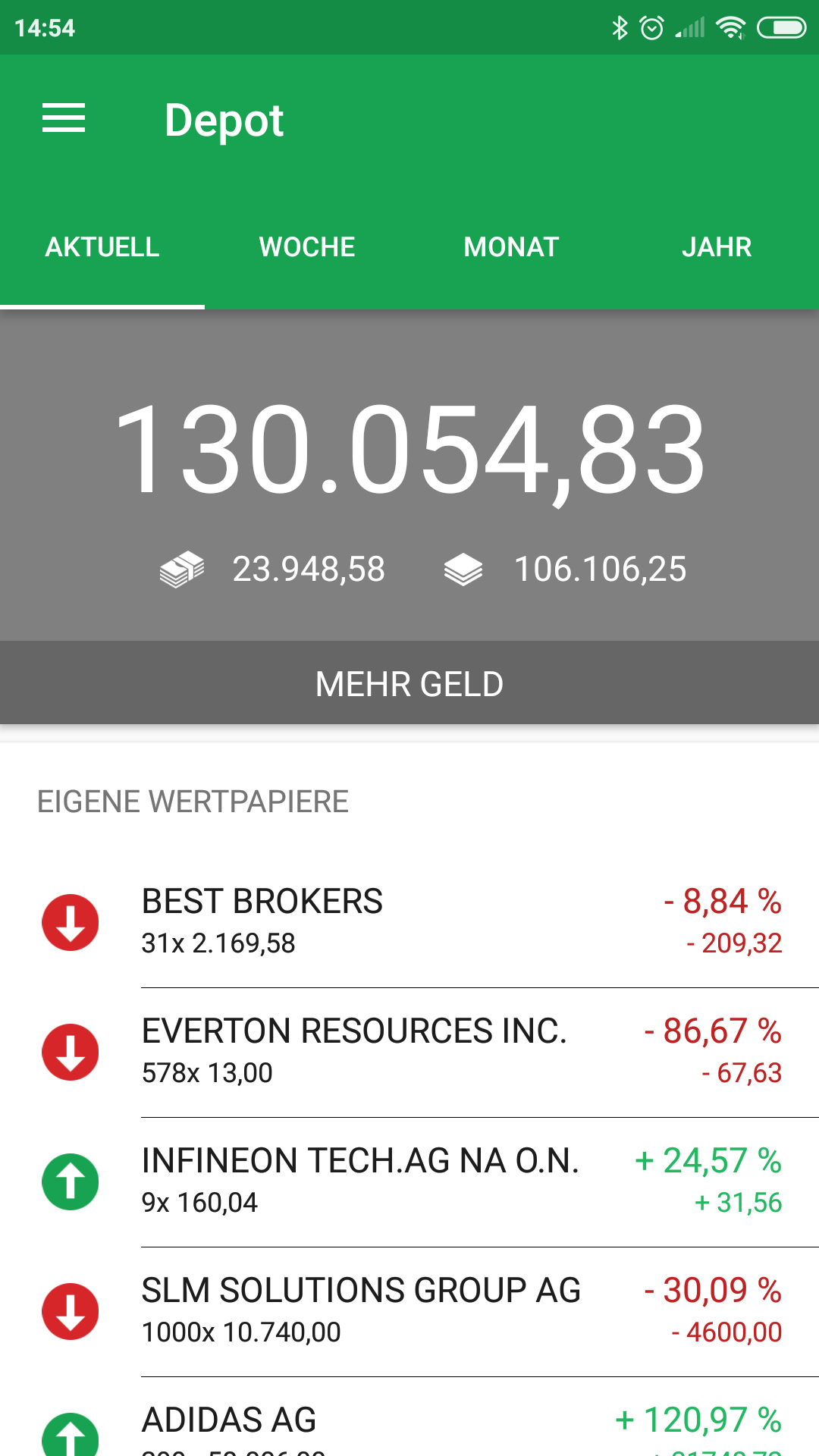The image size is (819, 1456).
Task: Select the AKTUELL tab
Action: pos(102,247)
